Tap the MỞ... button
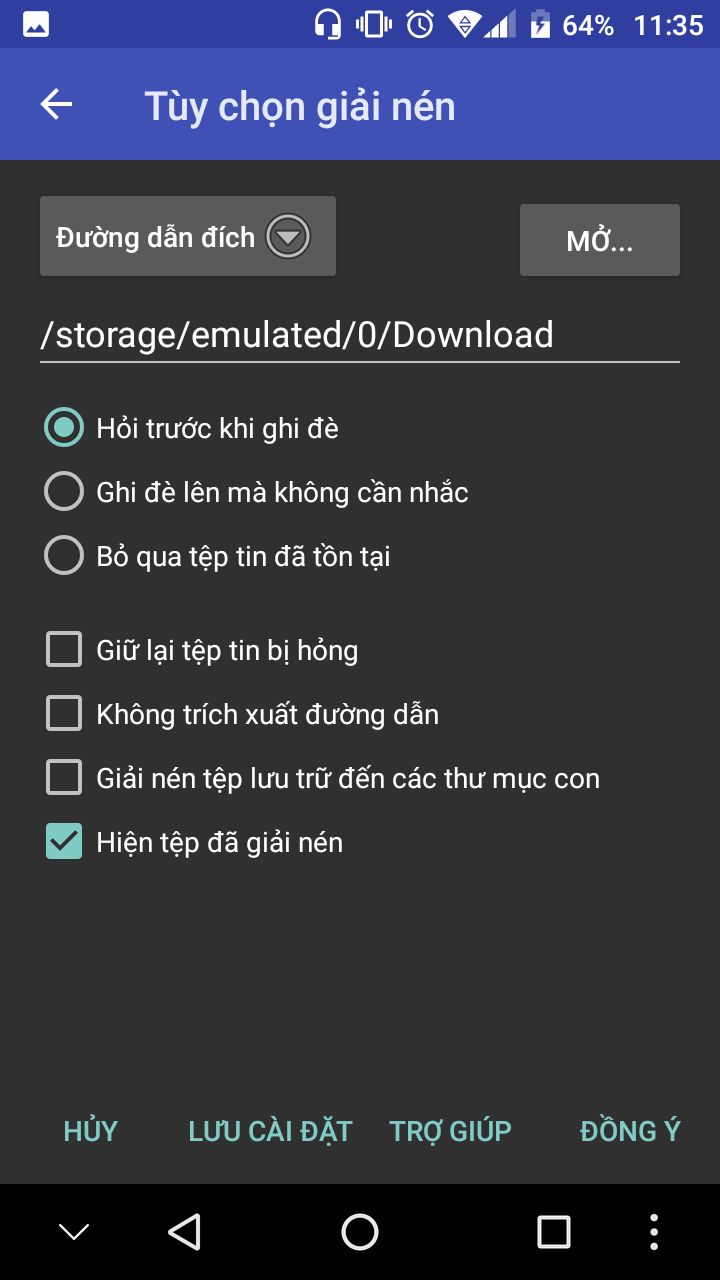Screen dimensions: 720x1280 pyautogui.click(x=600, y=240)
